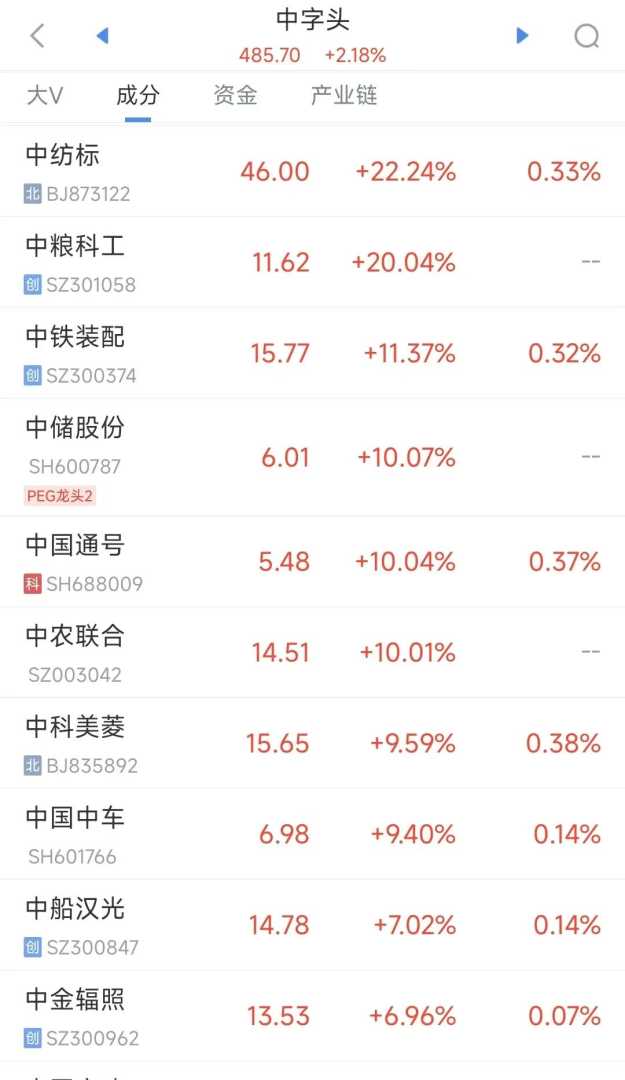625x1080 pixels.
Task: Open stock 中纺标 details
Action: 312,171
